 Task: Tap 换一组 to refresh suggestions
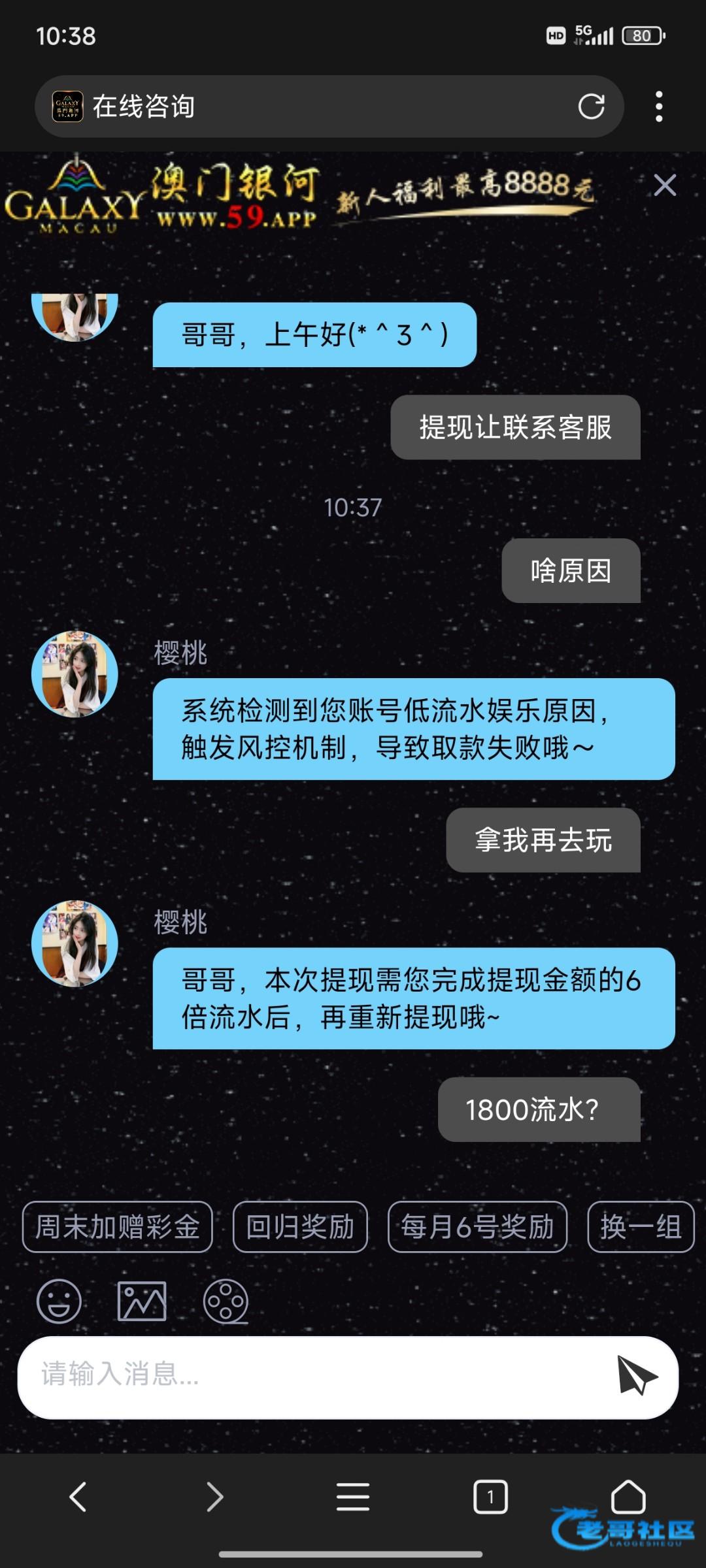[641, 1227]
